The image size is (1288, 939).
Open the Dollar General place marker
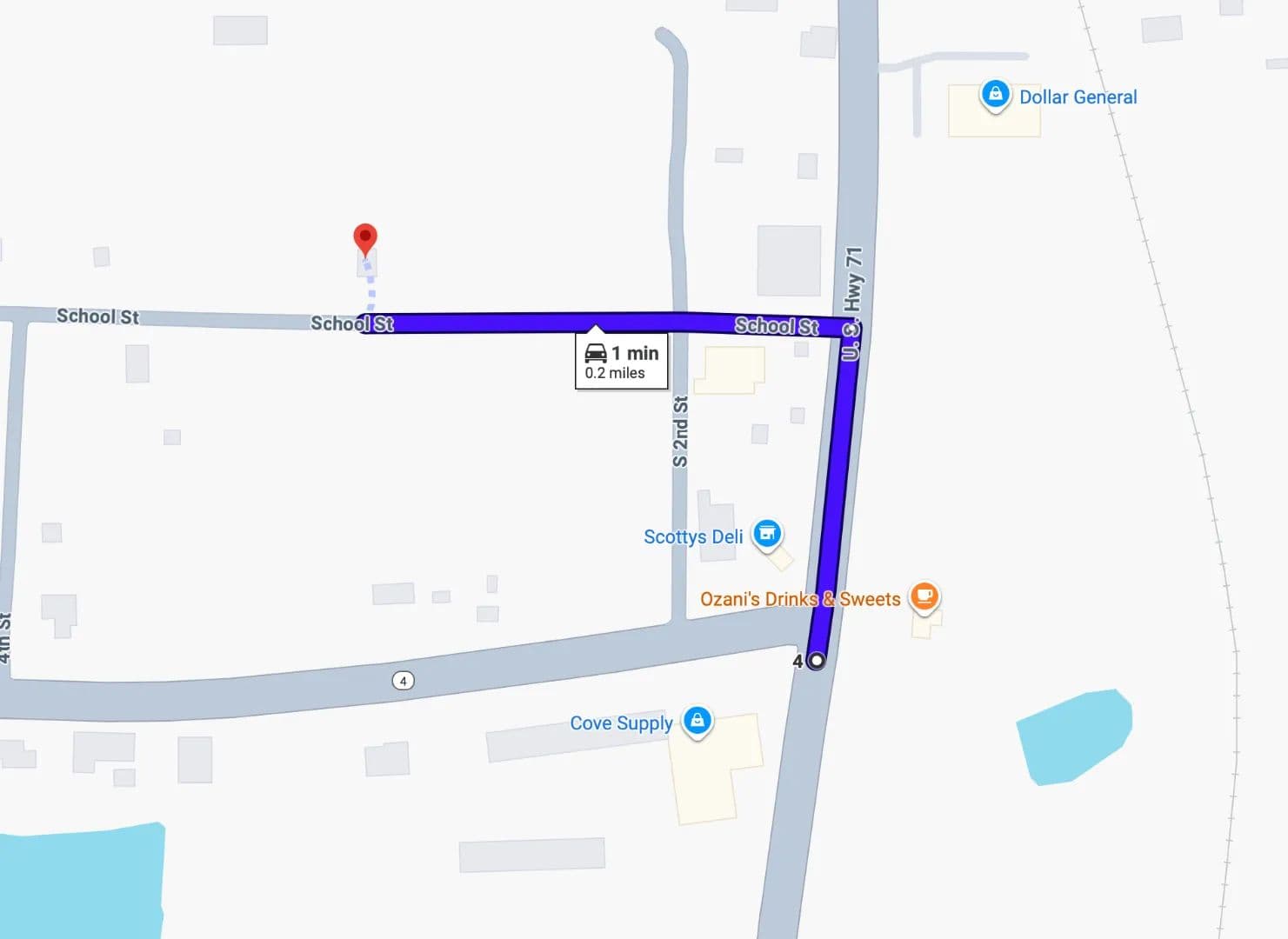pyautogui.click(x=995, y=94)
